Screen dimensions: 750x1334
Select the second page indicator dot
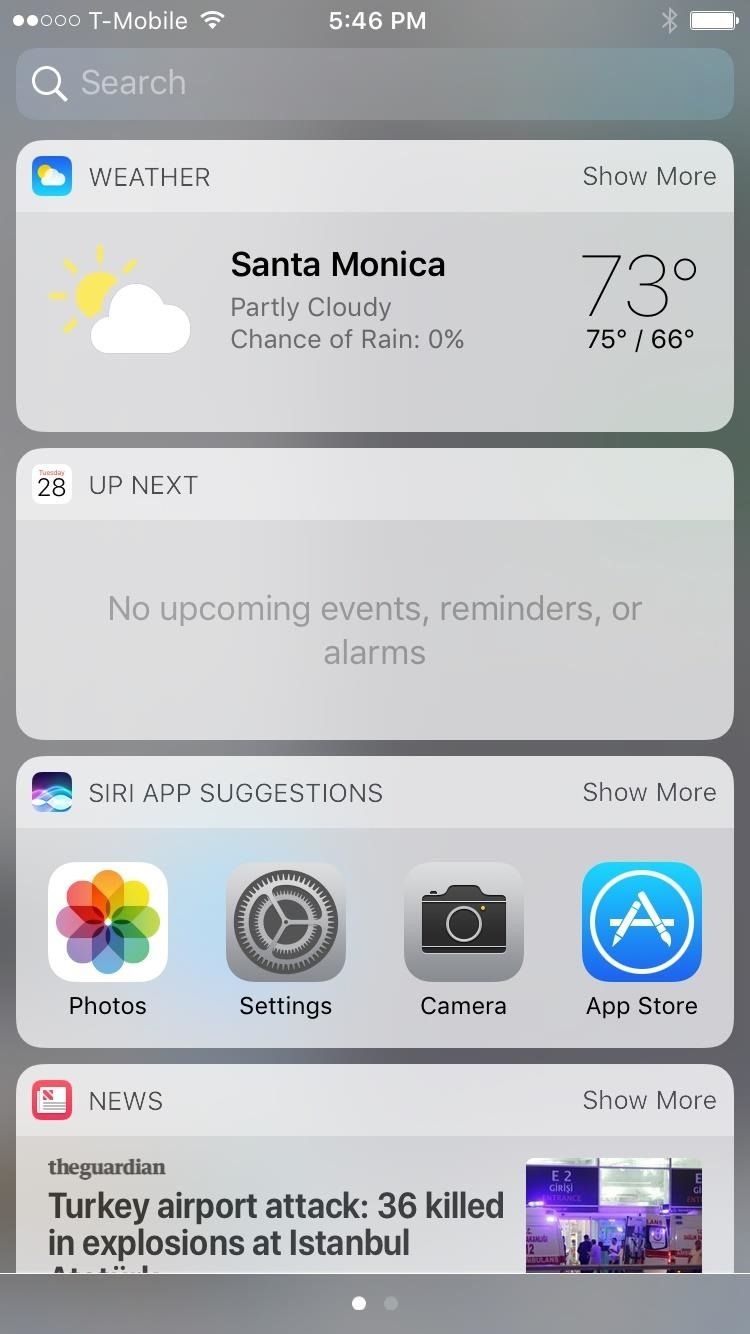click(x=390, y=1303)
